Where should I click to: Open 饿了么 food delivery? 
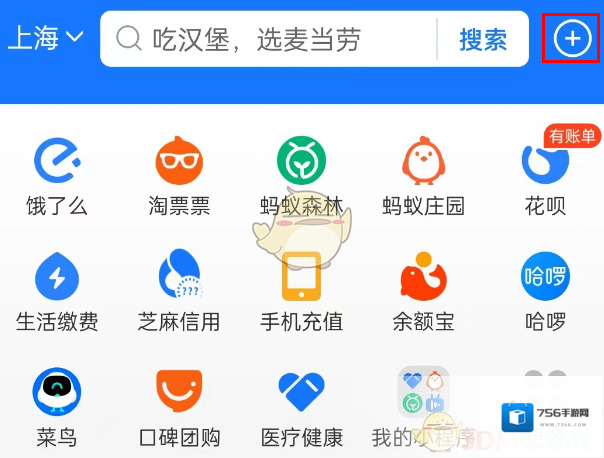click(57, 162)
